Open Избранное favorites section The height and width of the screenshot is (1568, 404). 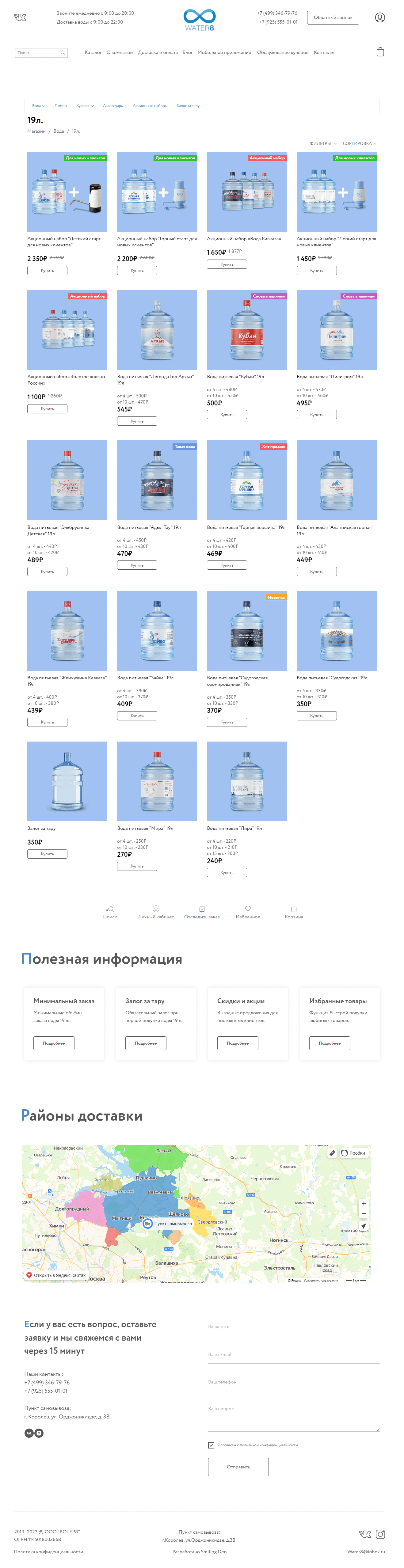point(248,912)
